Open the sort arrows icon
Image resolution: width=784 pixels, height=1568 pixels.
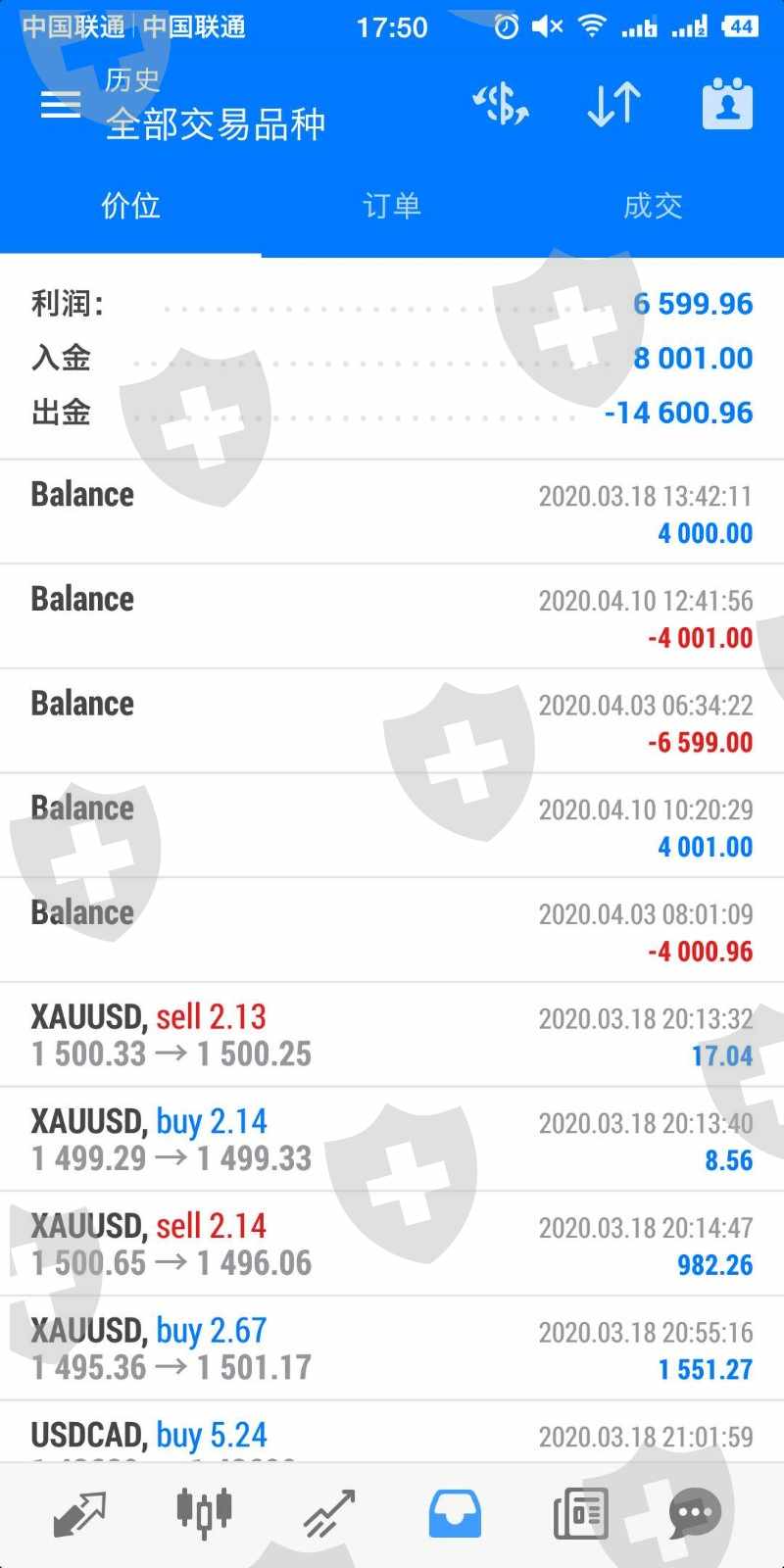click(x=614, y=105)
